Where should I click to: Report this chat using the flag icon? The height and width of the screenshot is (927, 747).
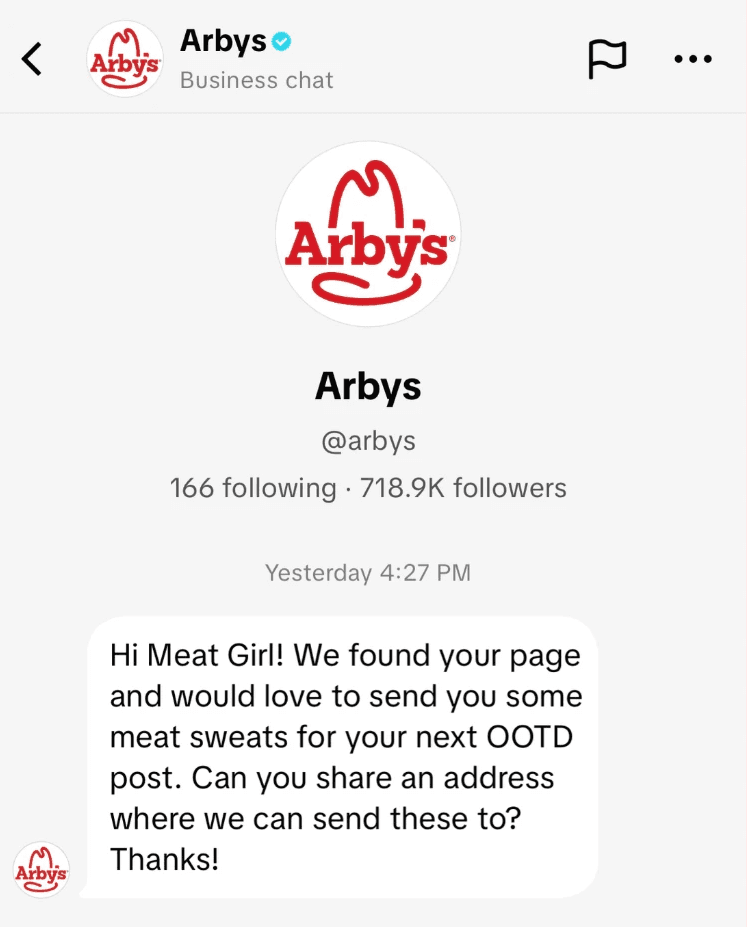pos(607,59)
